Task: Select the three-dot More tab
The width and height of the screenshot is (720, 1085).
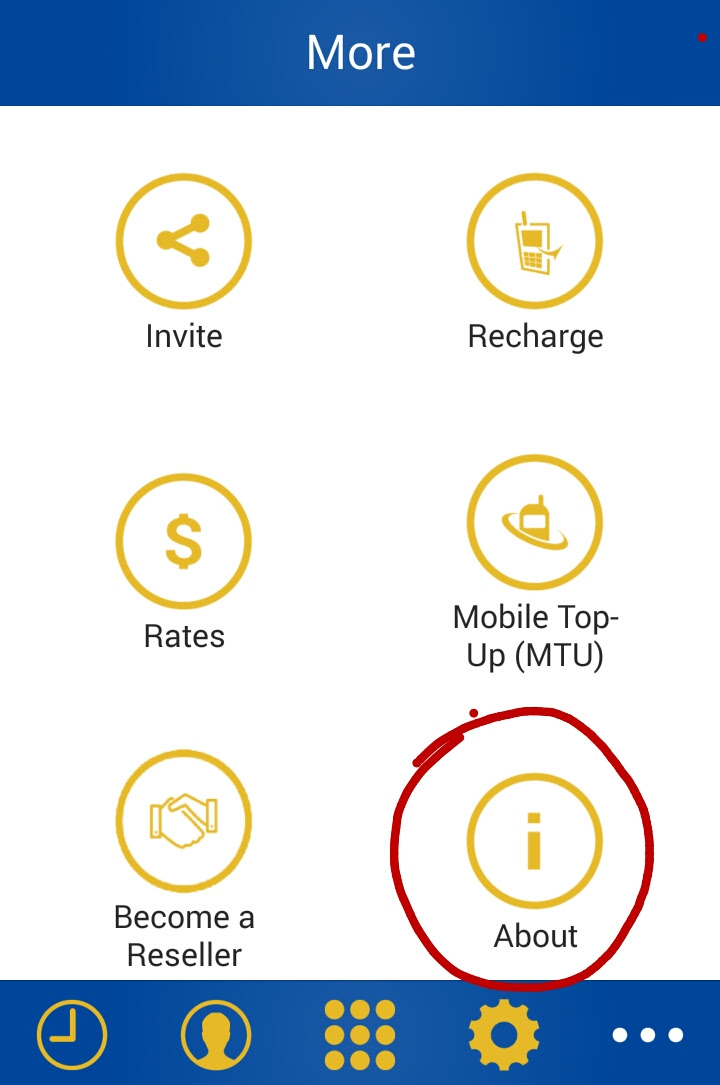Action: [648, 1034]
